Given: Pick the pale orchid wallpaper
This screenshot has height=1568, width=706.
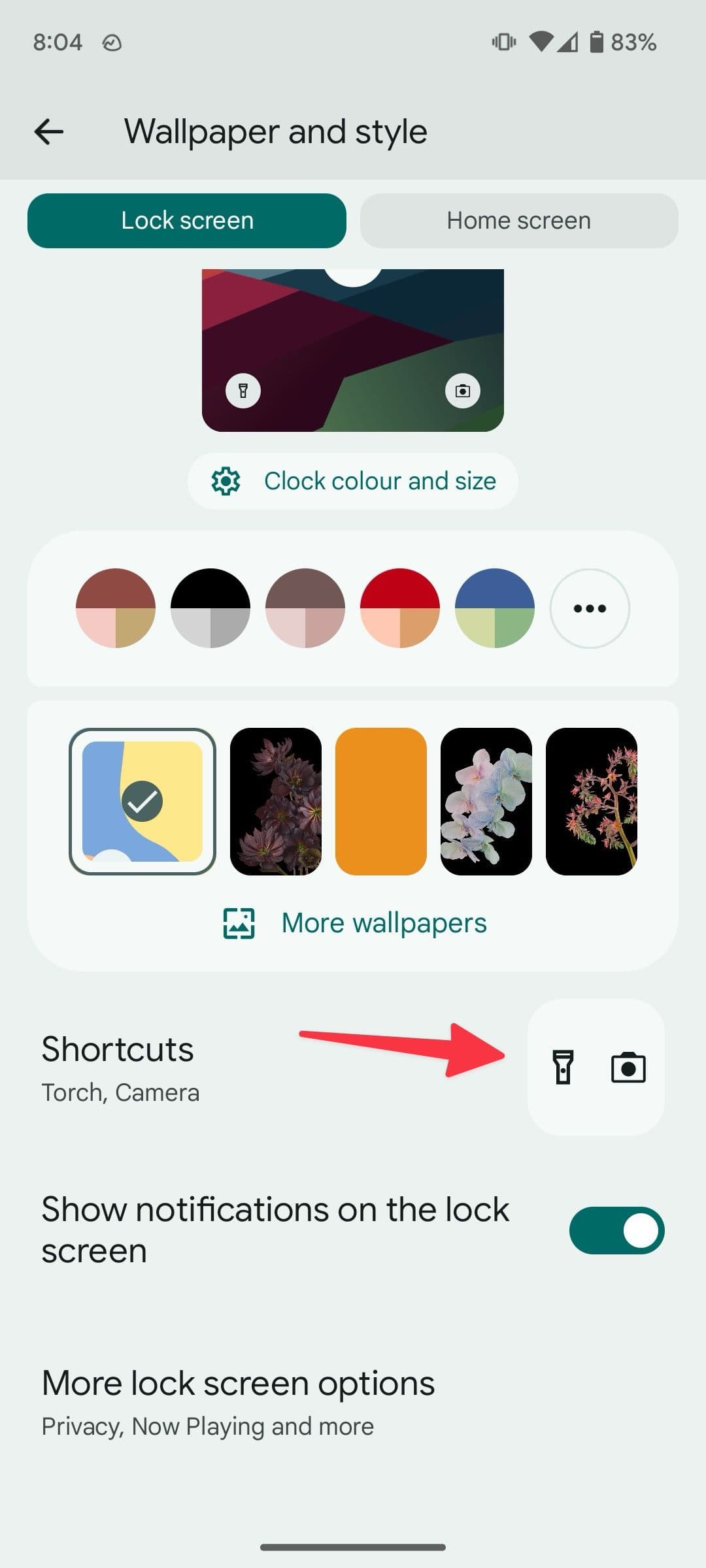Looking at the screenshot, I should 486,802.
